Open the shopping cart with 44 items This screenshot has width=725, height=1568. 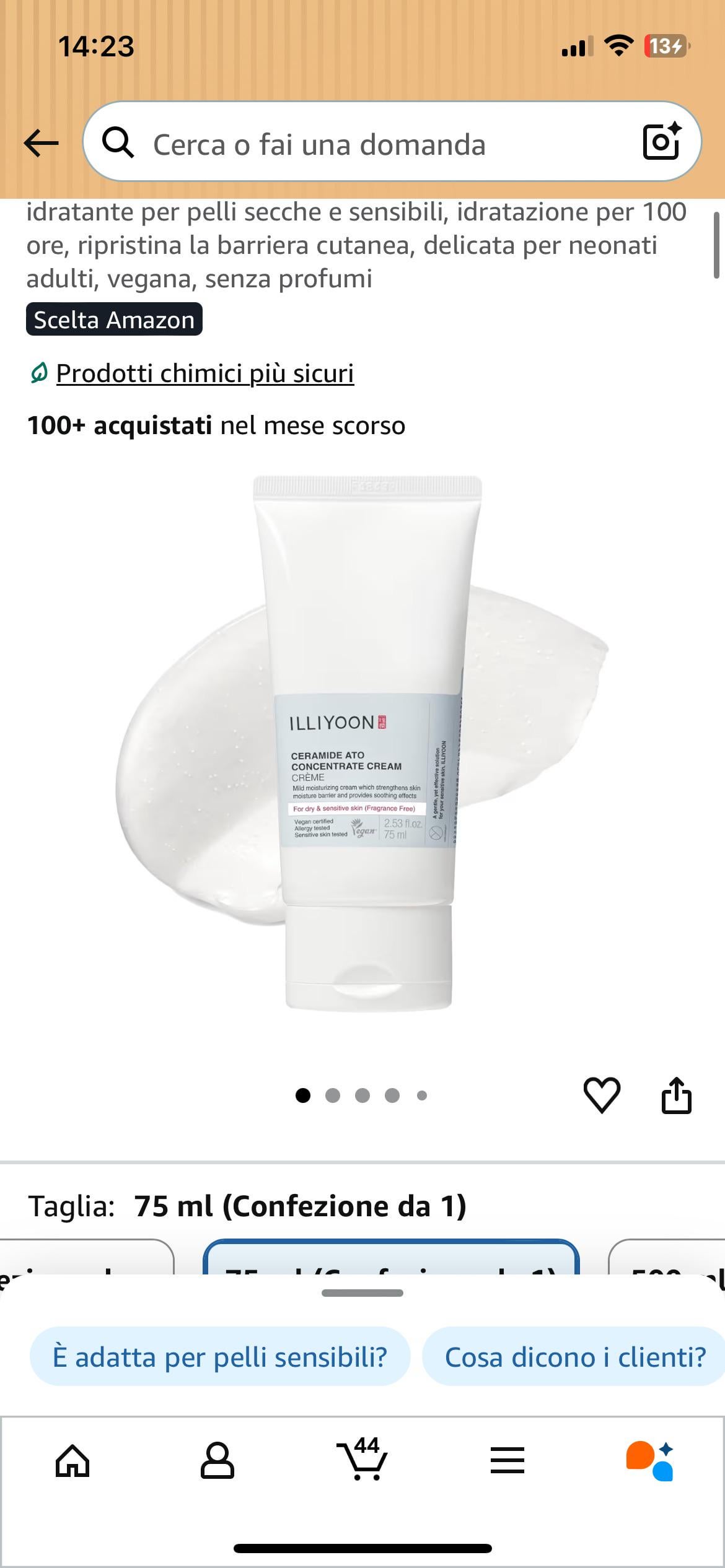(x=362, y=1460)
